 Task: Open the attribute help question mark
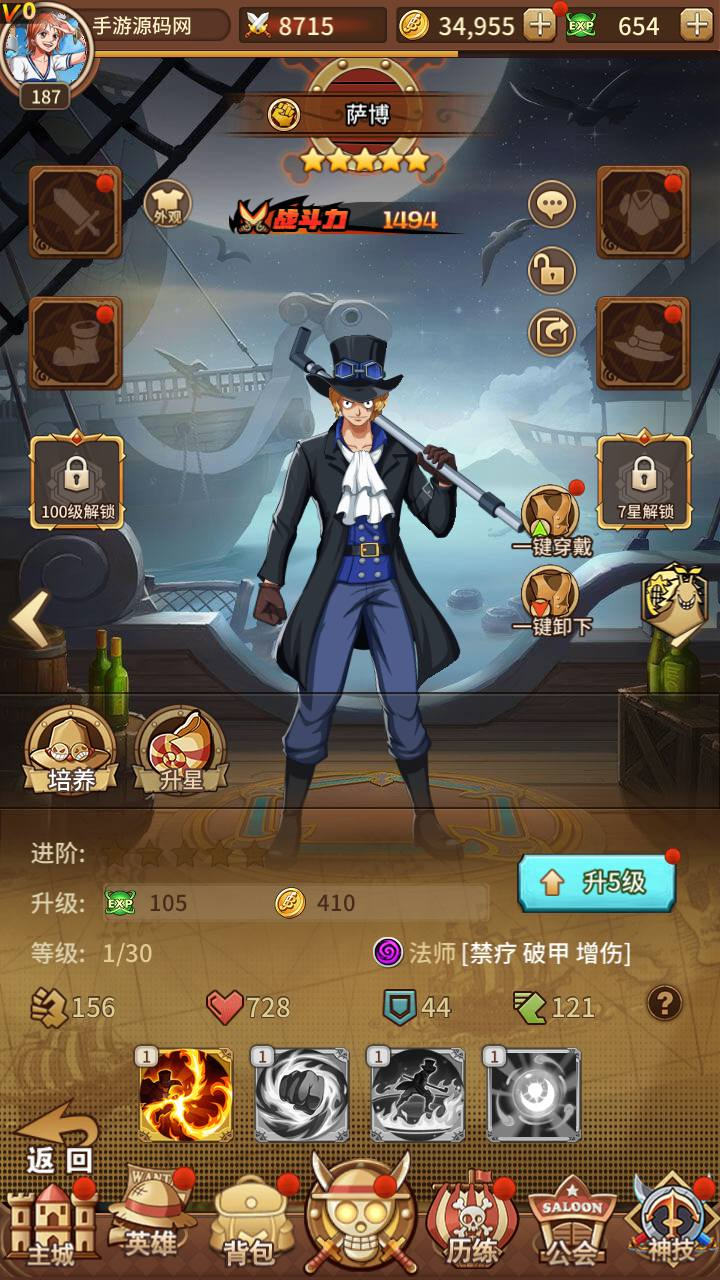click(665, 1002)
